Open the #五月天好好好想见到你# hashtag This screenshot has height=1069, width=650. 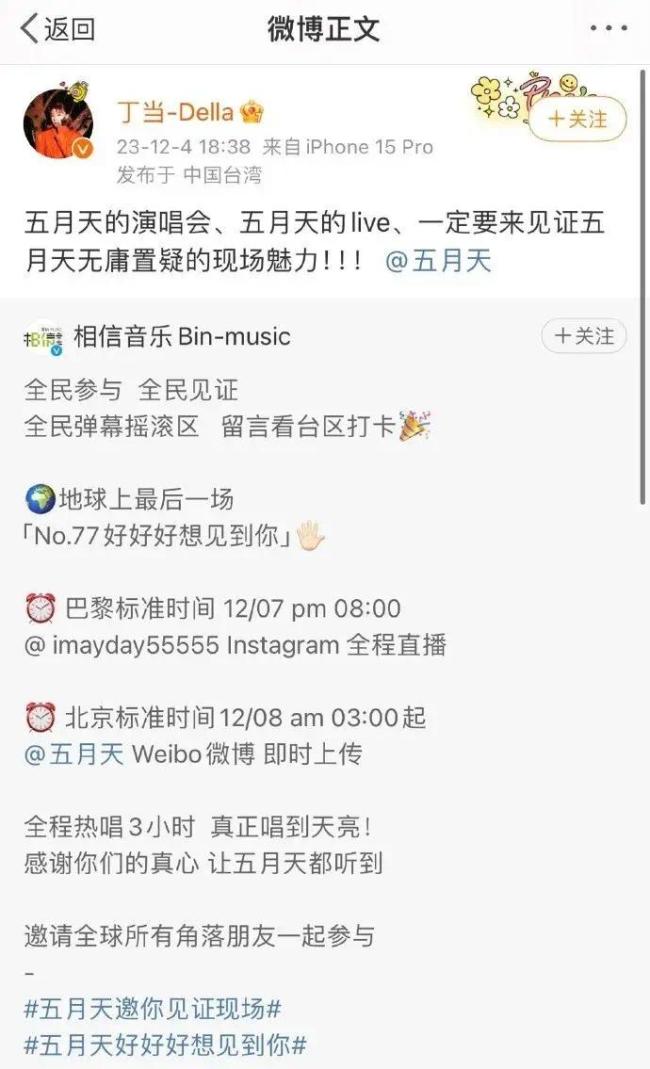pos(165,1046)
